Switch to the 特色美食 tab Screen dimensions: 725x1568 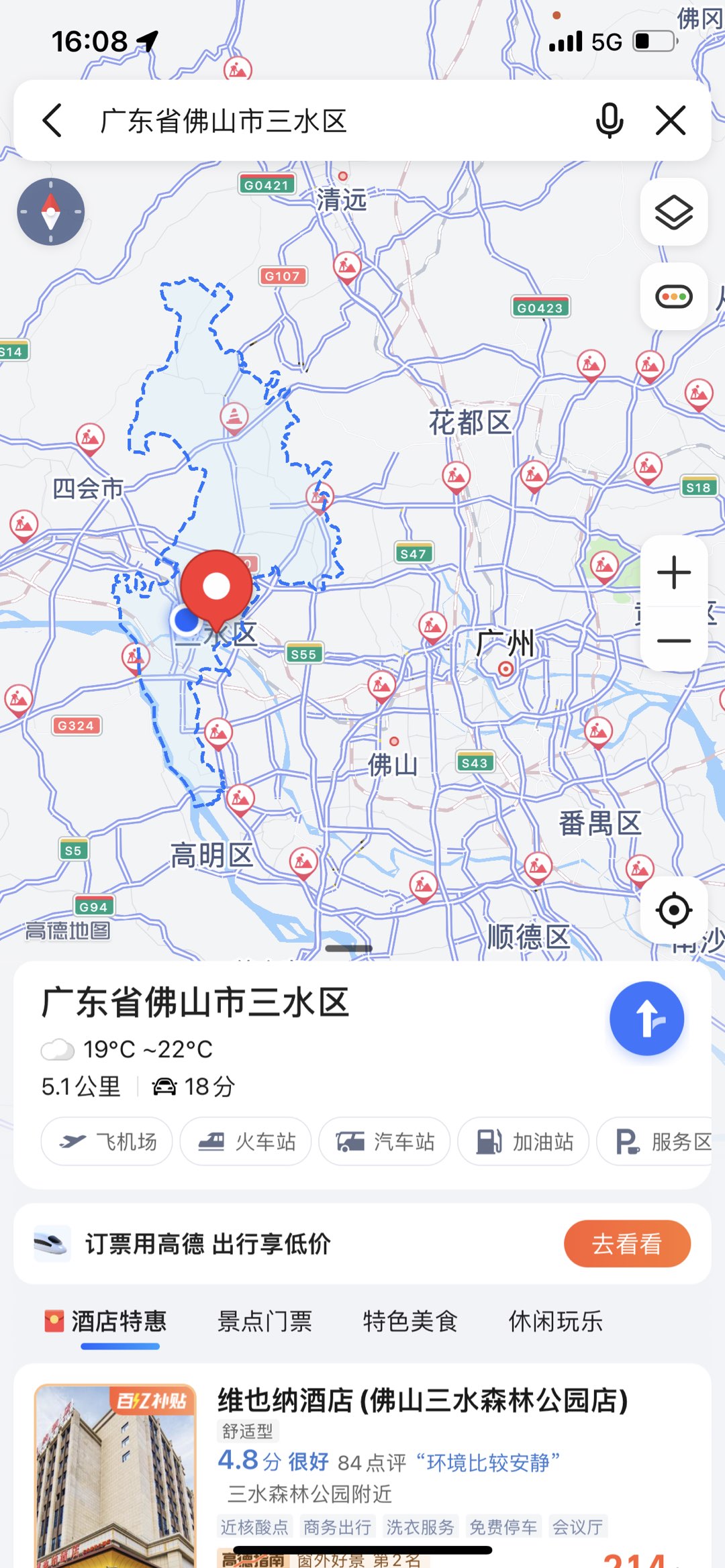click(410, 1321)
